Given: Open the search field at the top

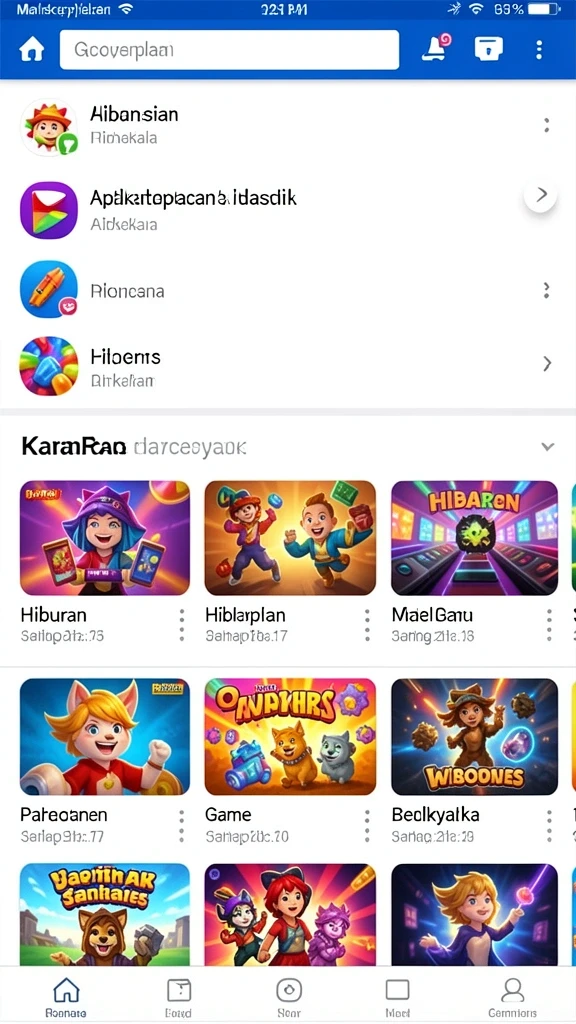Looking at the screenshot, I should pyautogui.click(x=229, y=50).
